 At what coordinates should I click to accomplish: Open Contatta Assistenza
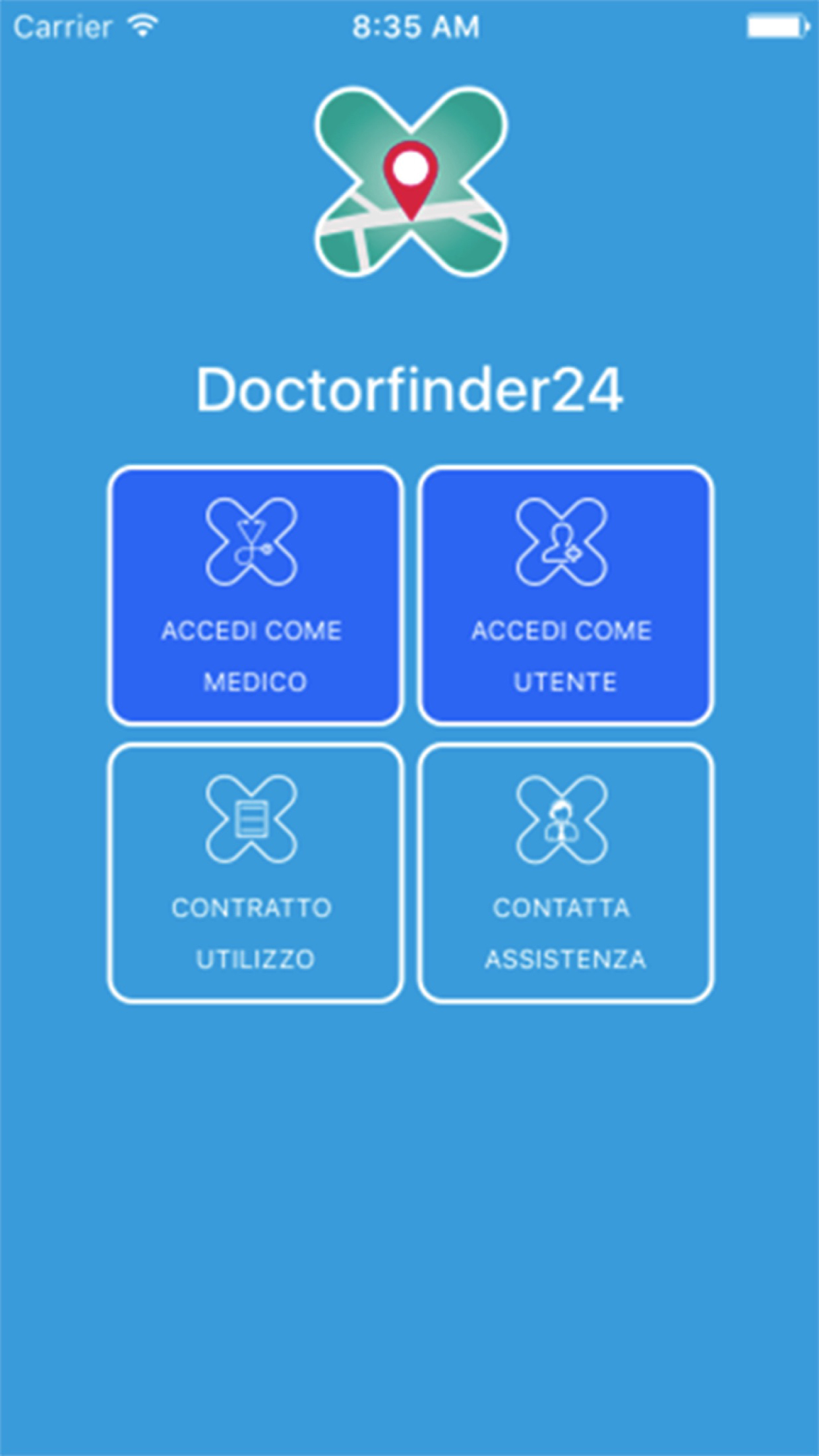[x=565, y=873]
